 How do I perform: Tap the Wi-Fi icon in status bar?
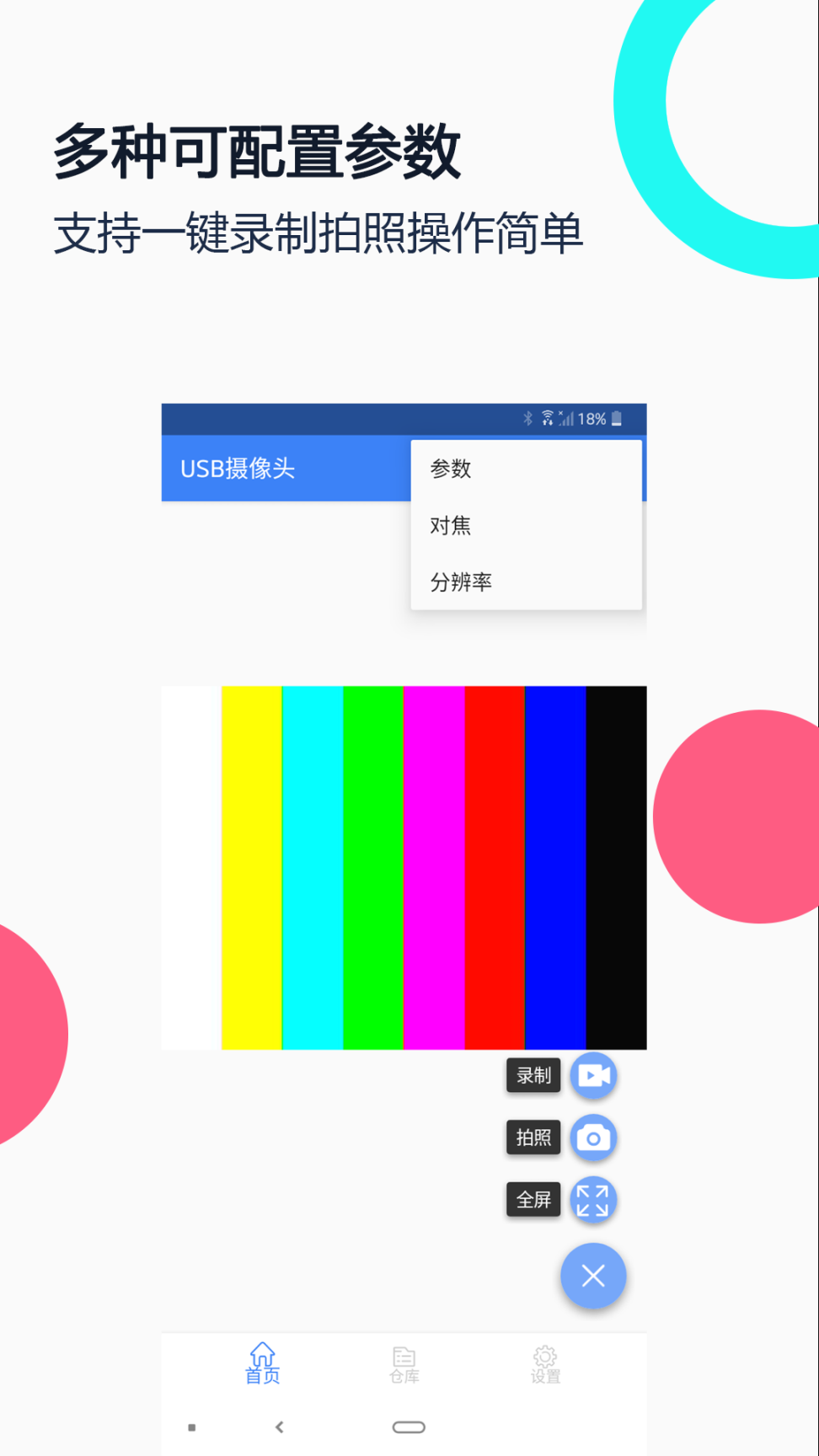(546, 417)
